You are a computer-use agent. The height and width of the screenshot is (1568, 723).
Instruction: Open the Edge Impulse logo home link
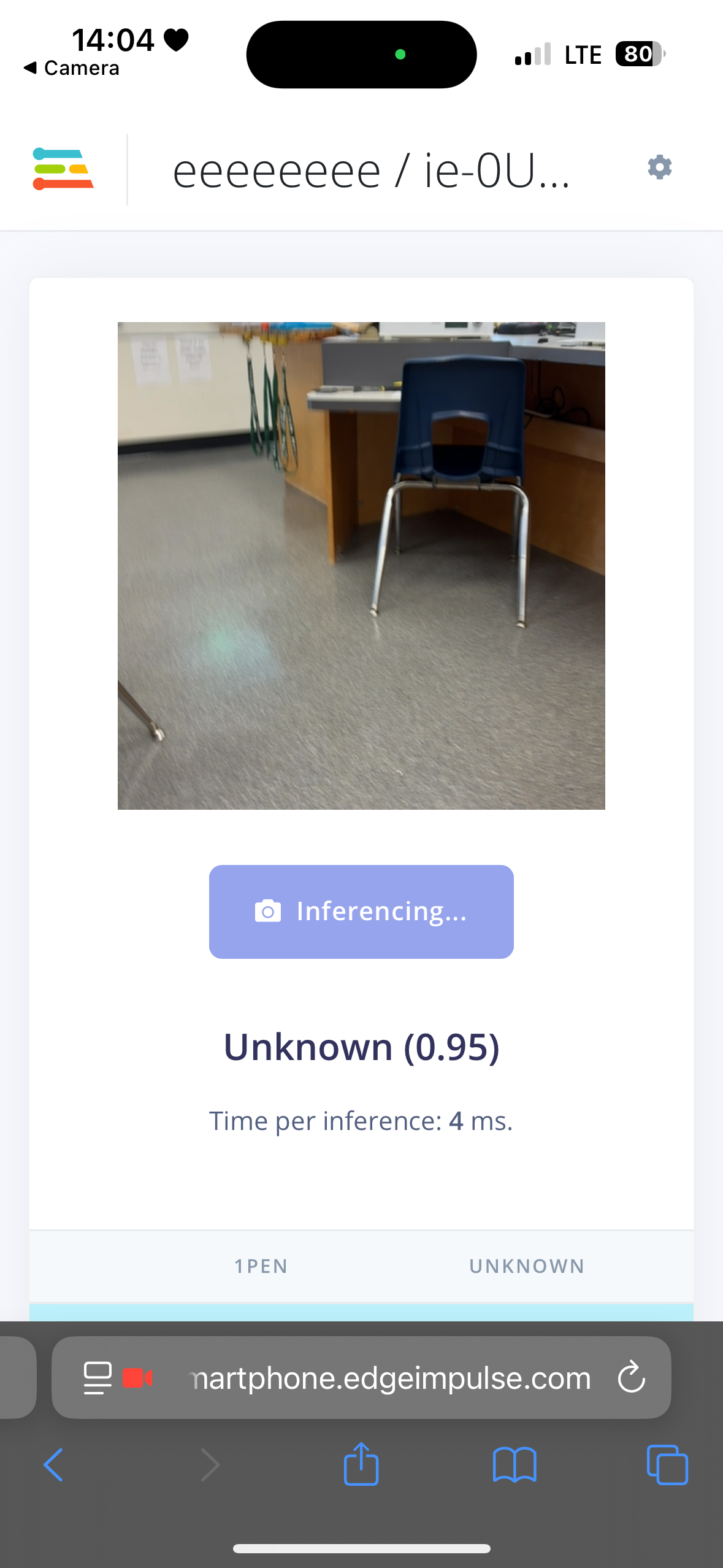click(x=63, y=169)
